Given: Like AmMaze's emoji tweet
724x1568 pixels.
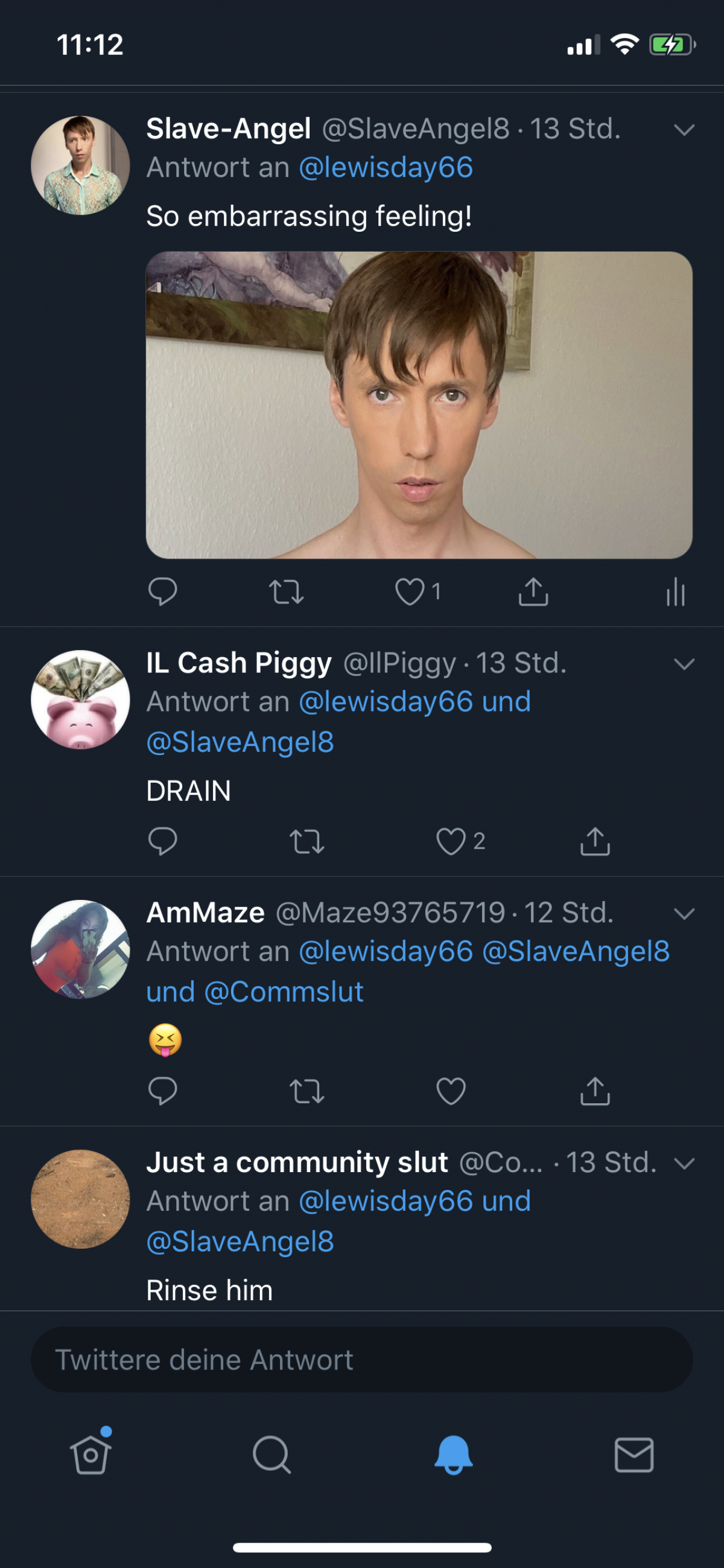Looking at the screenshot, I should [x=451, y=1091].
